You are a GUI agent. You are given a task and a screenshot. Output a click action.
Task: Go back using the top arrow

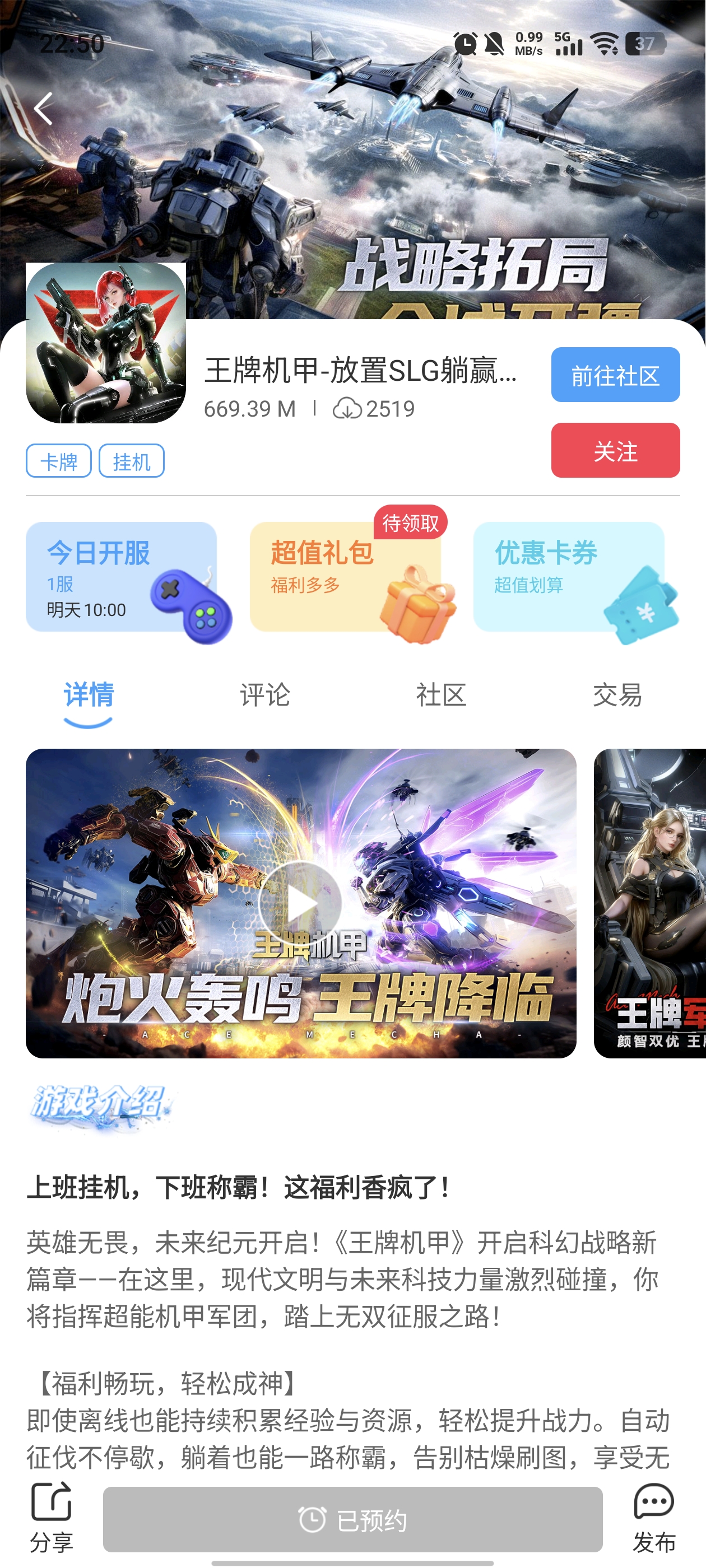43,109
